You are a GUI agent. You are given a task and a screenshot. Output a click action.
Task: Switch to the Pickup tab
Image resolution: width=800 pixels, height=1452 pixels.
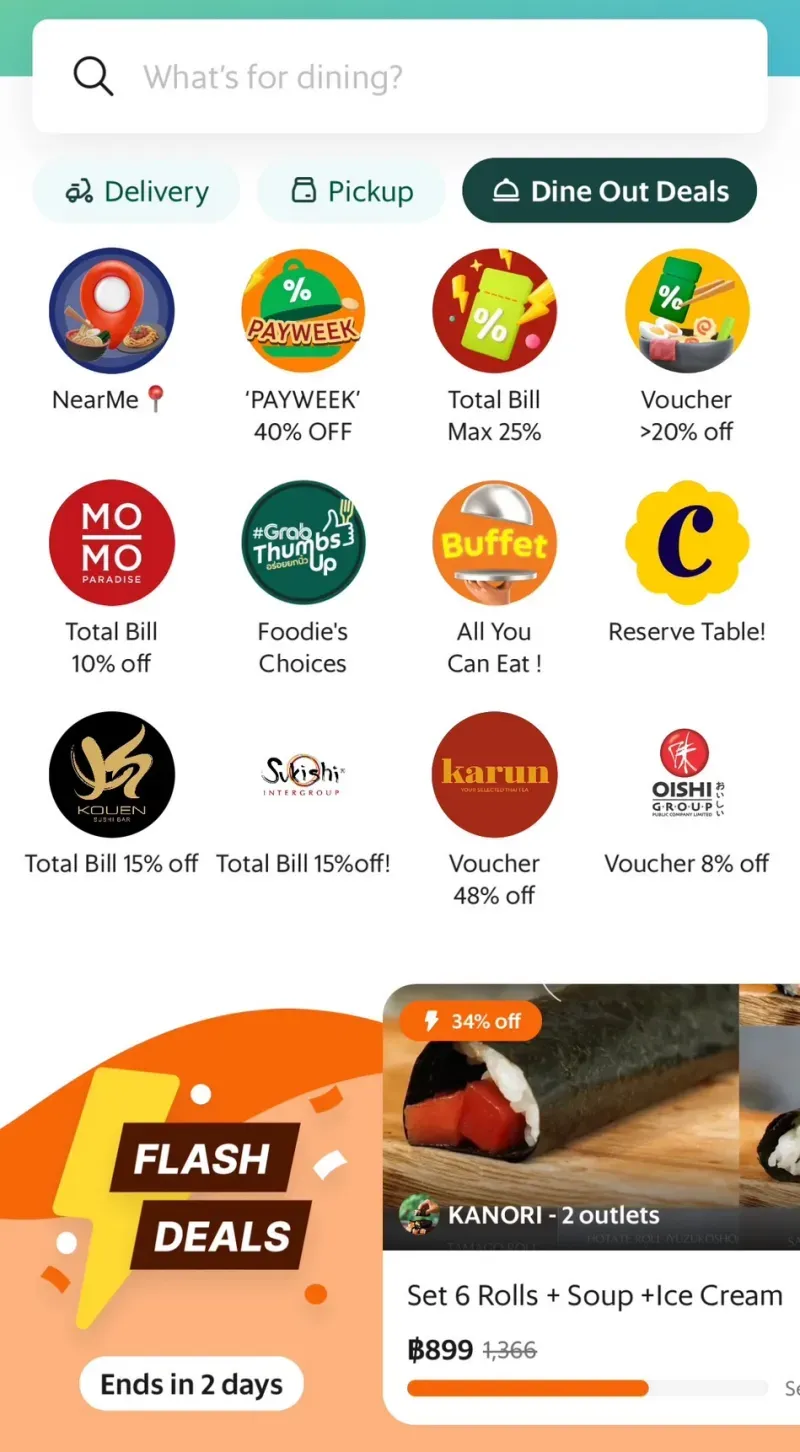[x=351, y=191]
